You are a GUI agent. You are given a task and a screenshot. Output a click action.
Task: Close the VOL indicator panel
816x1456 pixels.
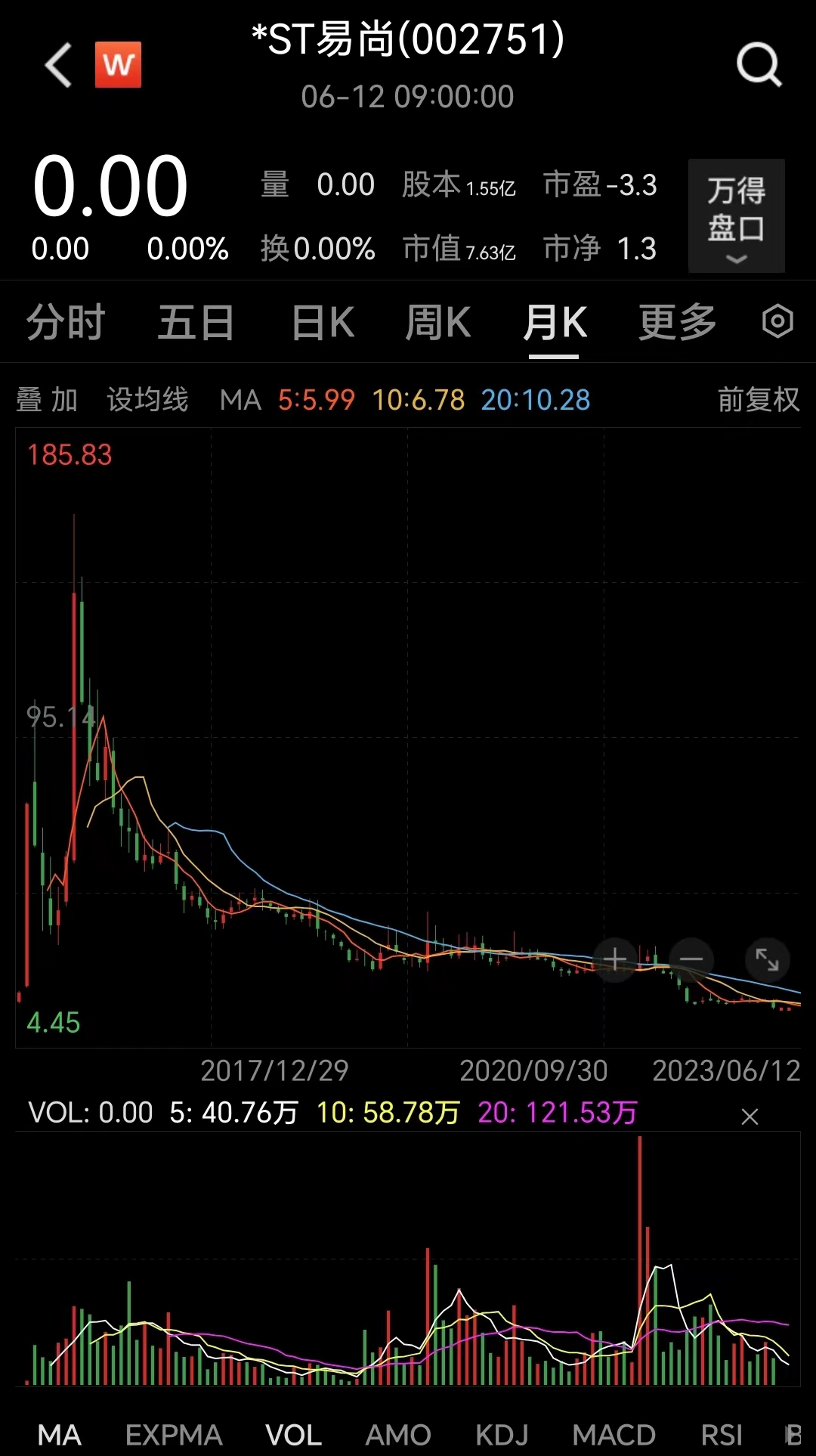coord(750,1117)
